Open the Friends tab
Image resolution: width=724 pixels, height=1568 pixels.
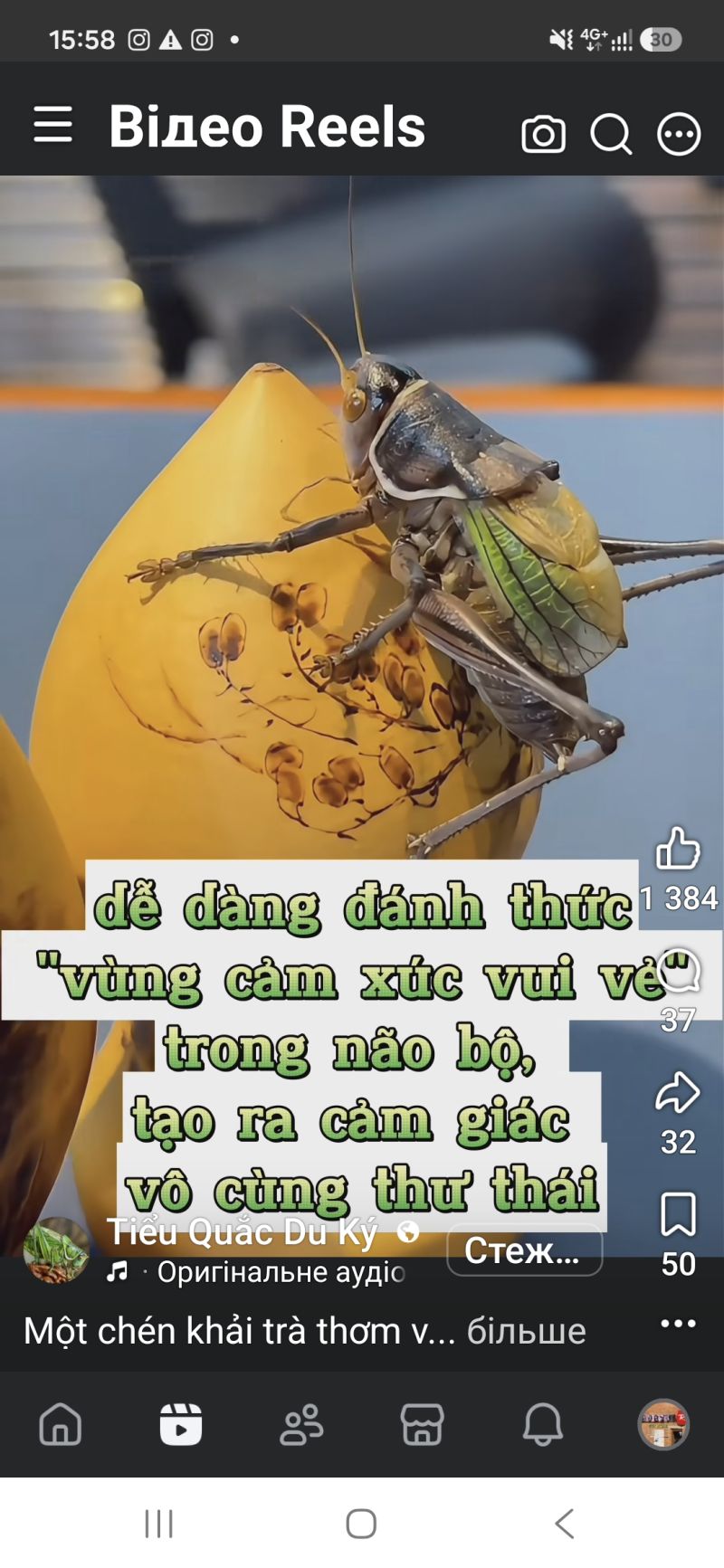(301, 1424)
